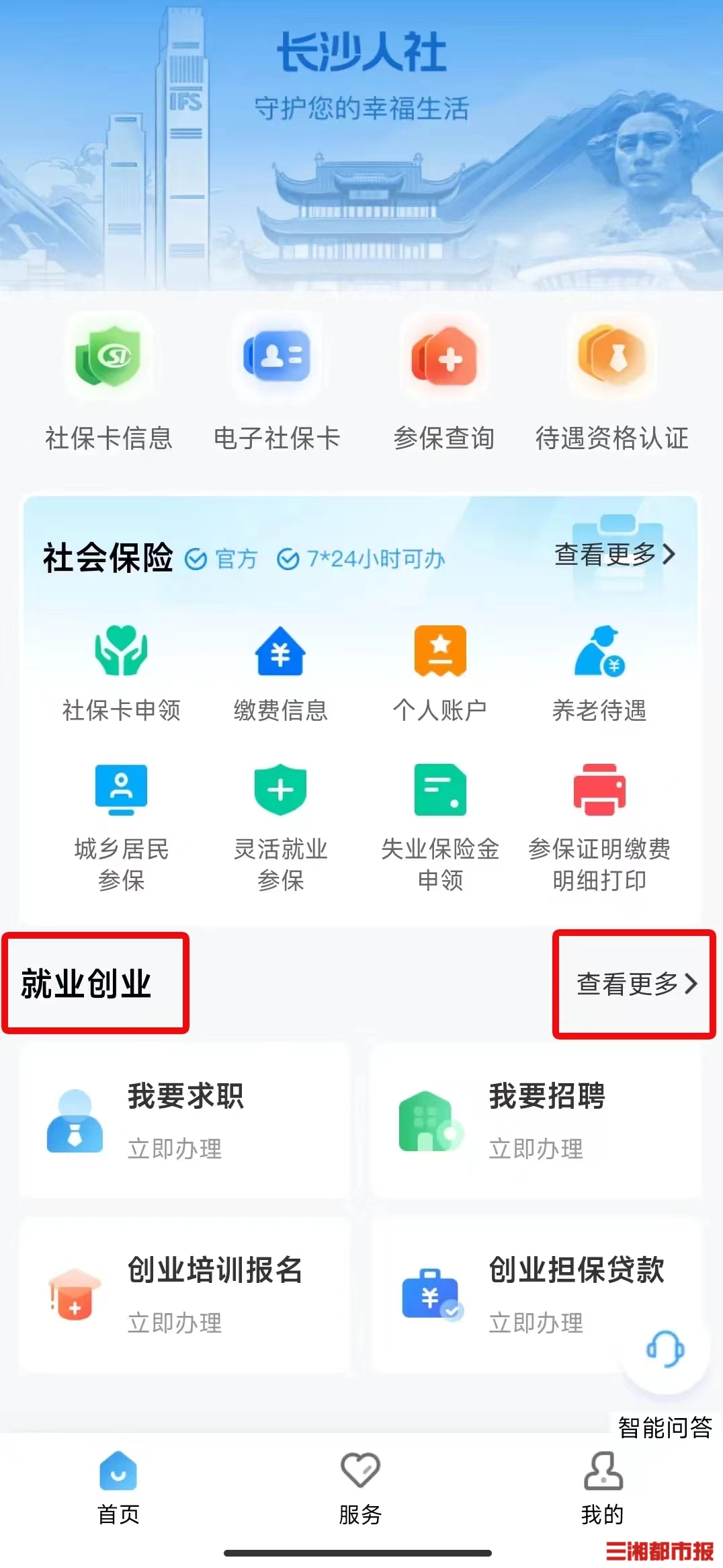Viewport: 723px width, 1568px height.
Task: Open 灵活就业参保
Action: (x=280, y=827)
